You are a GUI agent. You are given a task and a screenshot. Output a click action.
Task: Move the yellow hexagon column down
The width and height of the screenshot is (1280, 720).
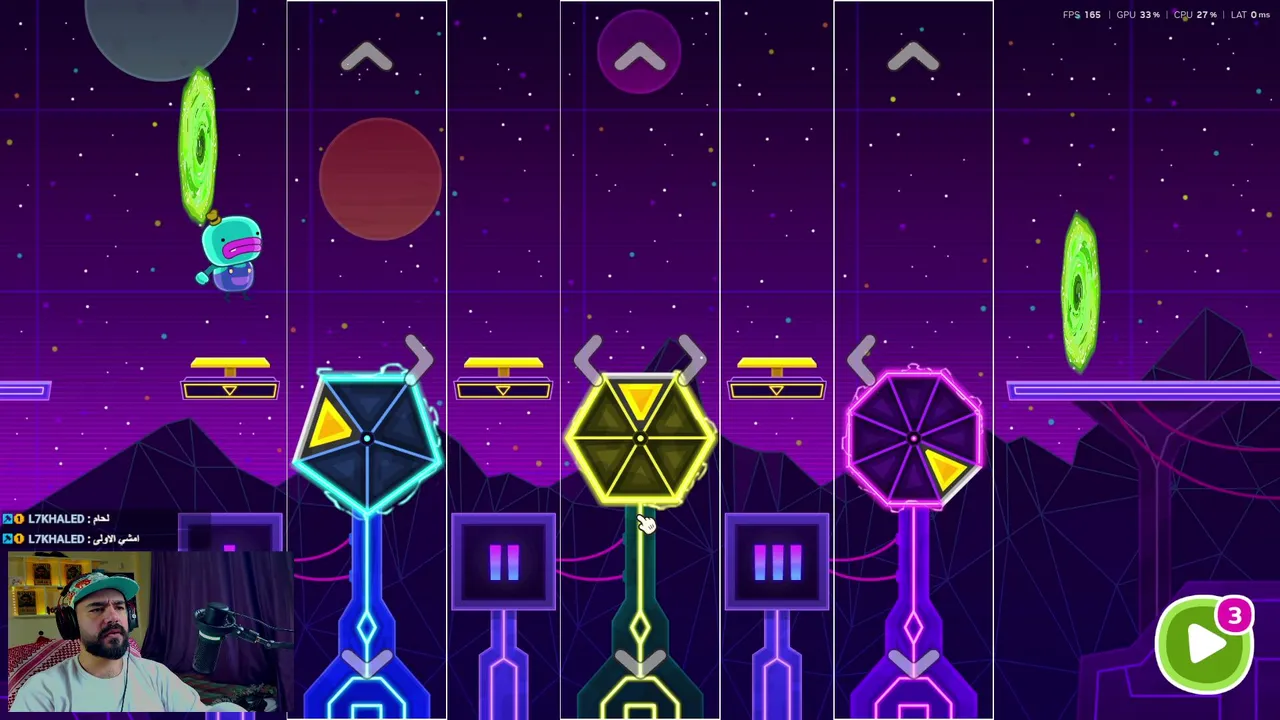(639, 663)
